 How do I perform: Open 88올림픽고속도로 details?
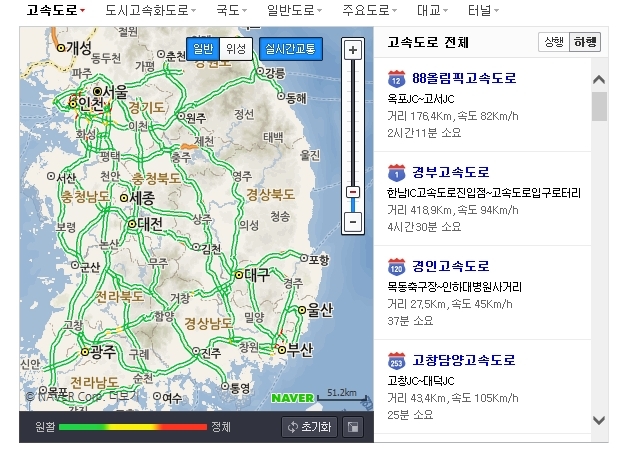pyautogui.click(x=464, y=78)
